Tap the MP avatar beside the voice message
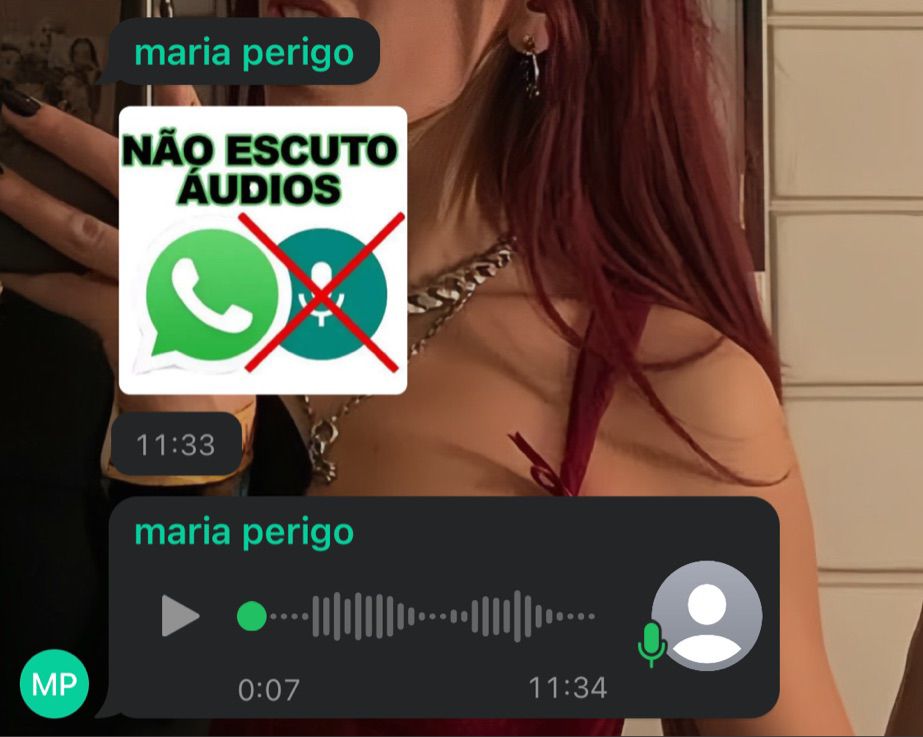 point(54,684)
